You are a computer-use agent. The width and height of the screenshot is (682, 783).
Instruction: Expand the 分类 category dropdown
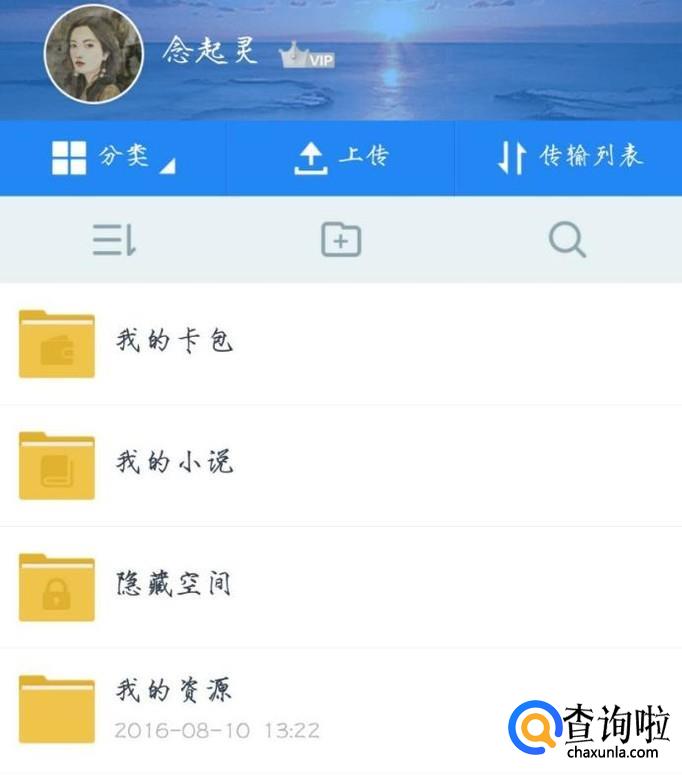[x=113, y=158]
